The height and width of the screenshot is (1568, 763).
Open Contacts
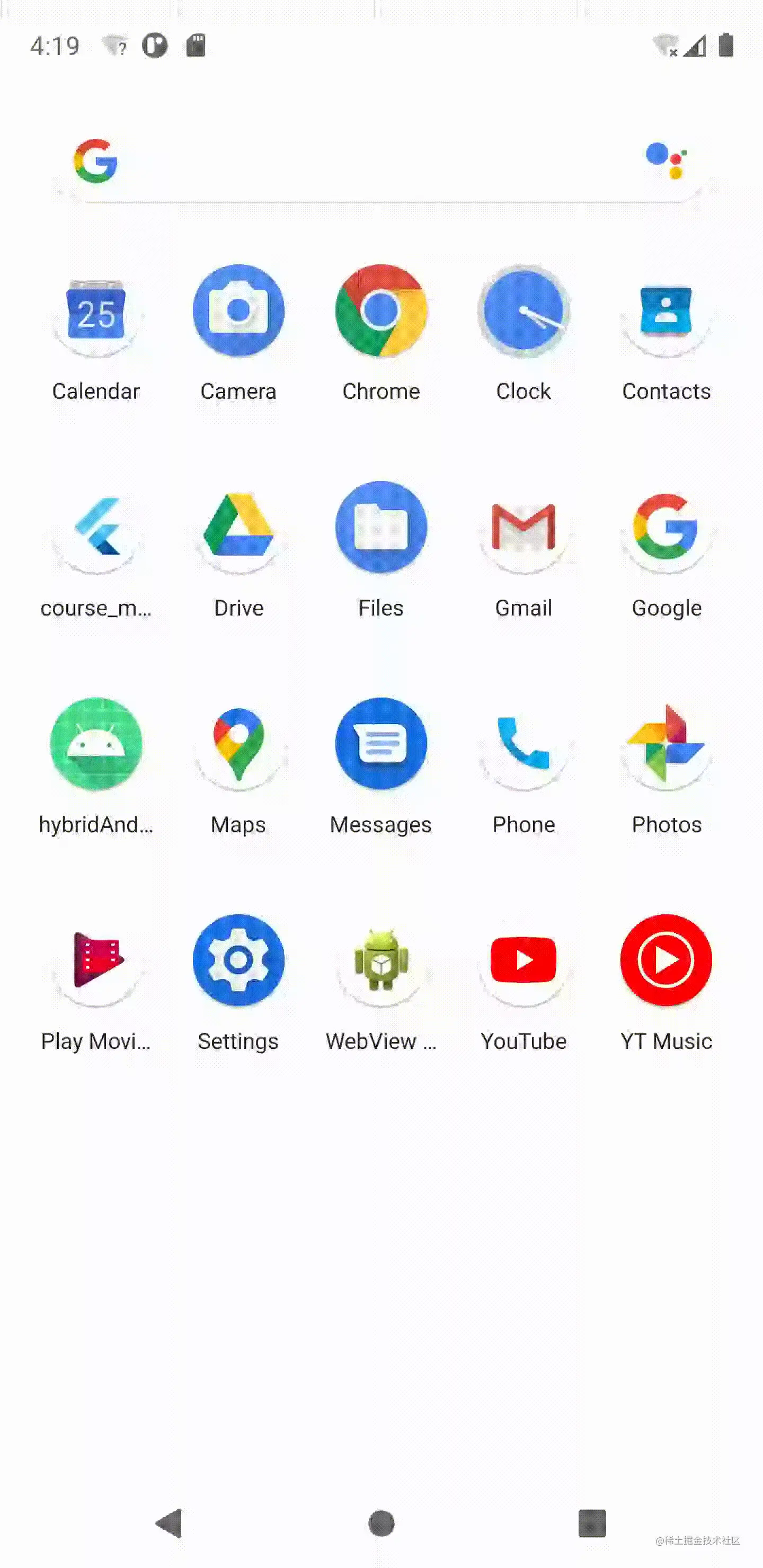click(666, 311)
